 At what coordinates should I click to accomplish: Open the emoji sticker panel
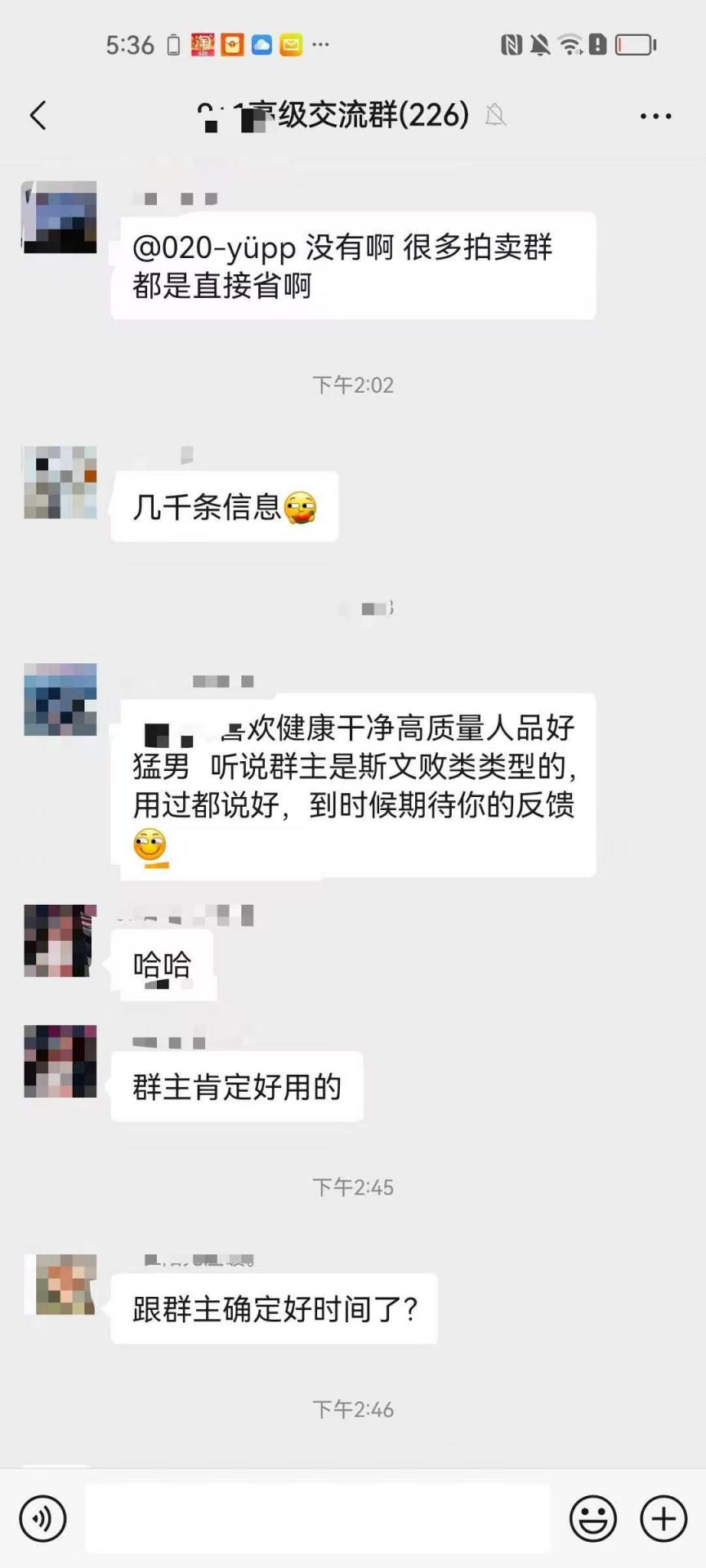pyautogui.click(x=592, y=1518)
